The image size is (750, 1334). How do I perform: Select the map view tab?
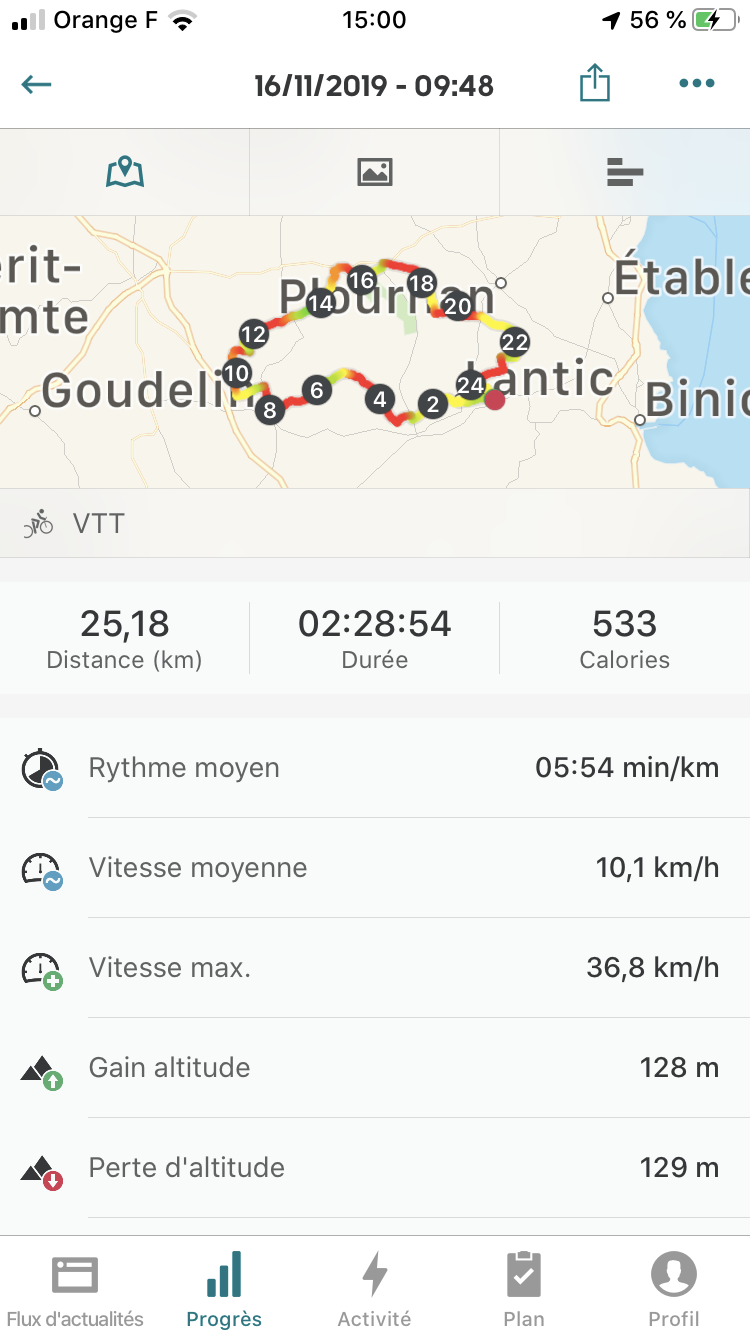tap(125, 172)
